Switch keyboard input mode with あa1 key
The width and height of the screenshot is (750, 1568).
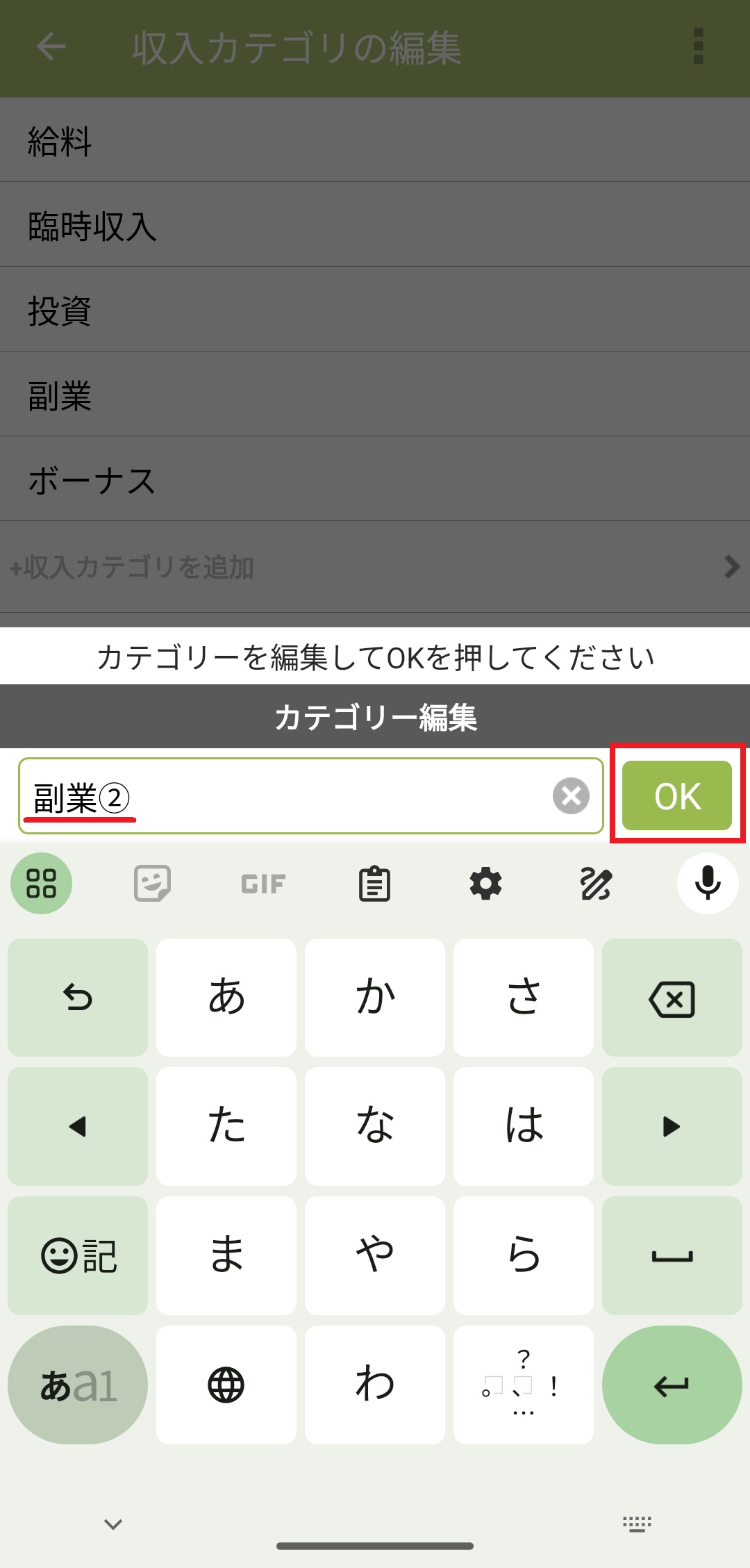pos(78,1385)
